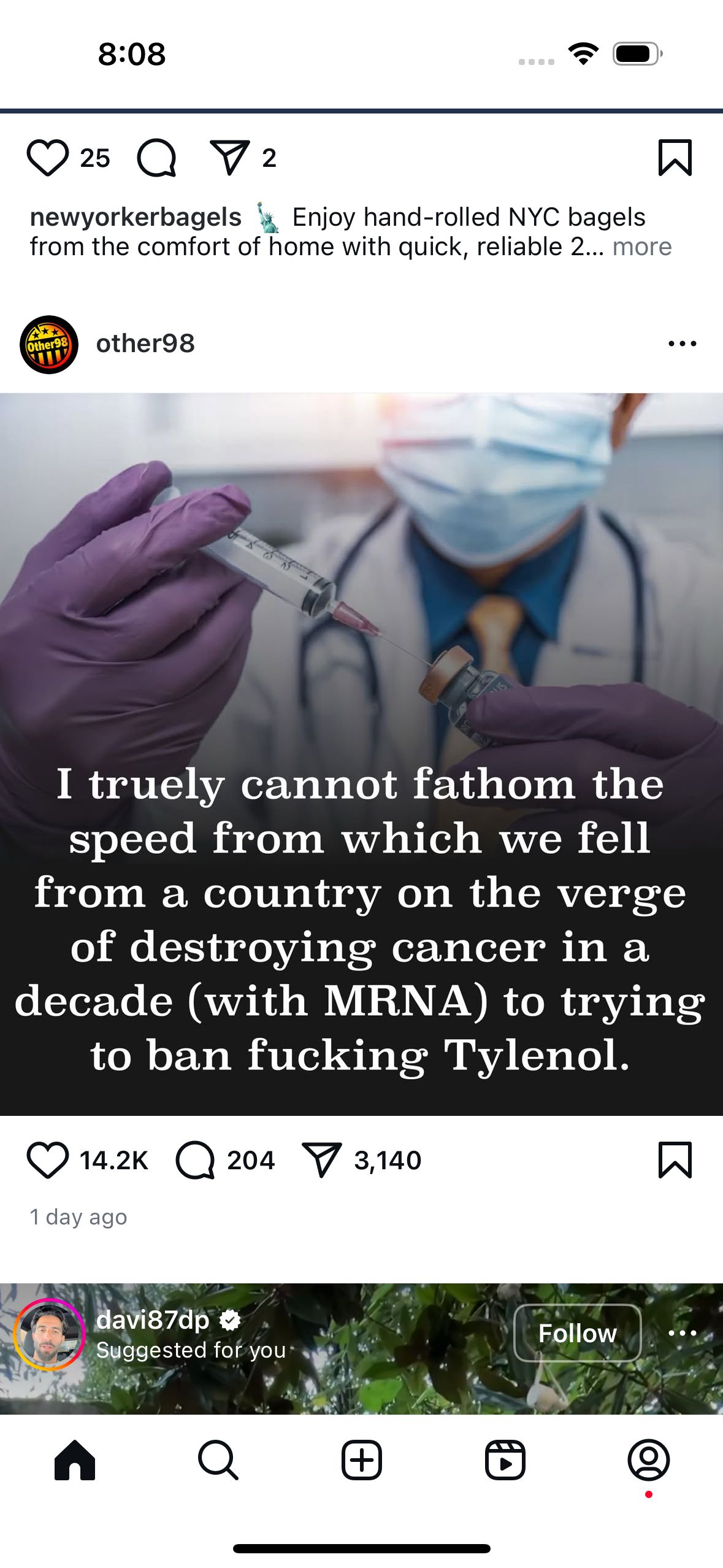The width and height of the screenshot is (723, 1568).
Task: Save the other98 post with the bookmark
Action: pyautogui.click(x=675, y=1160)
